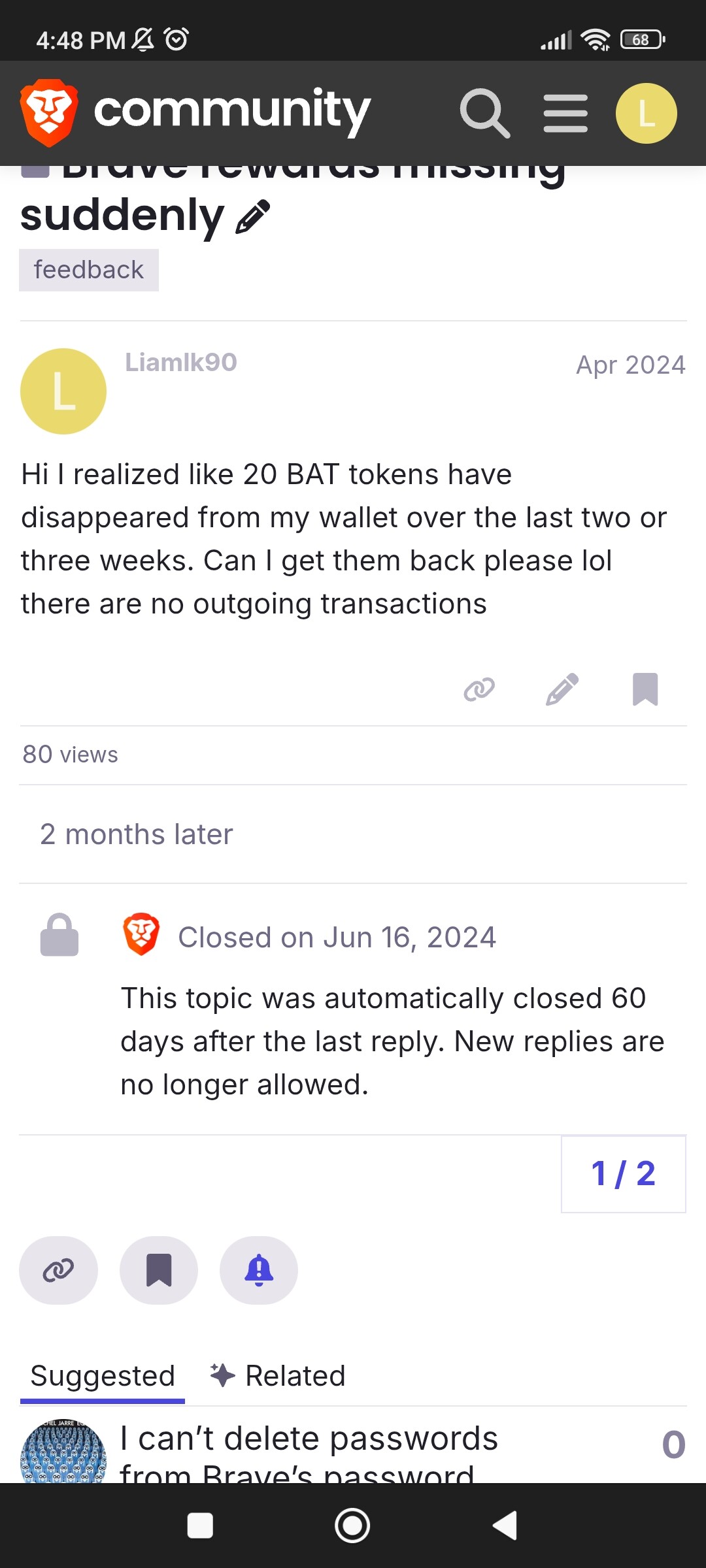
Task: Share topic link using round link button
Action: pyautogui.click(x=58, y=1270)
